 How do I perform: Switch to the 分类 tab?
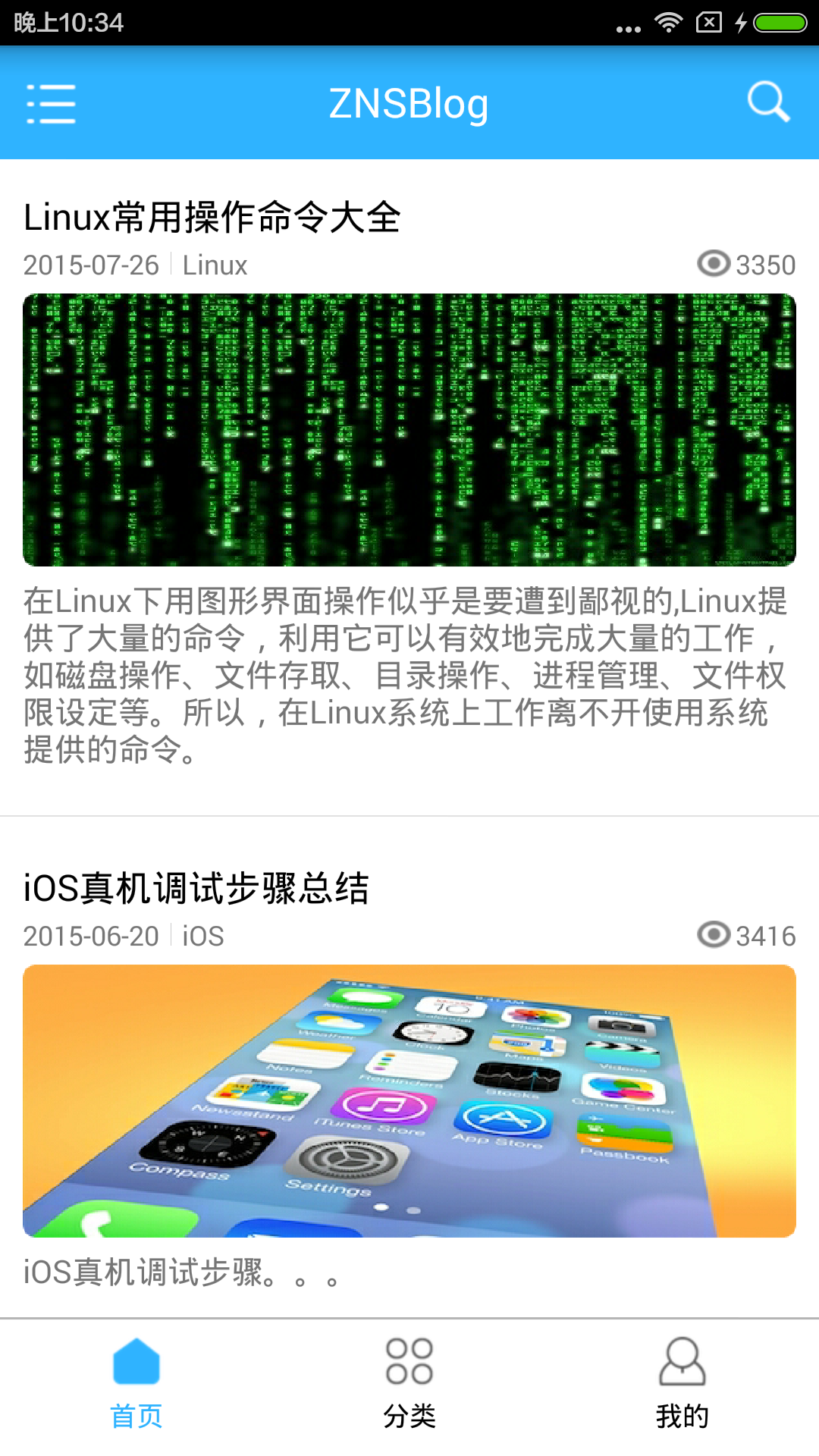[x=409, y=1412]
